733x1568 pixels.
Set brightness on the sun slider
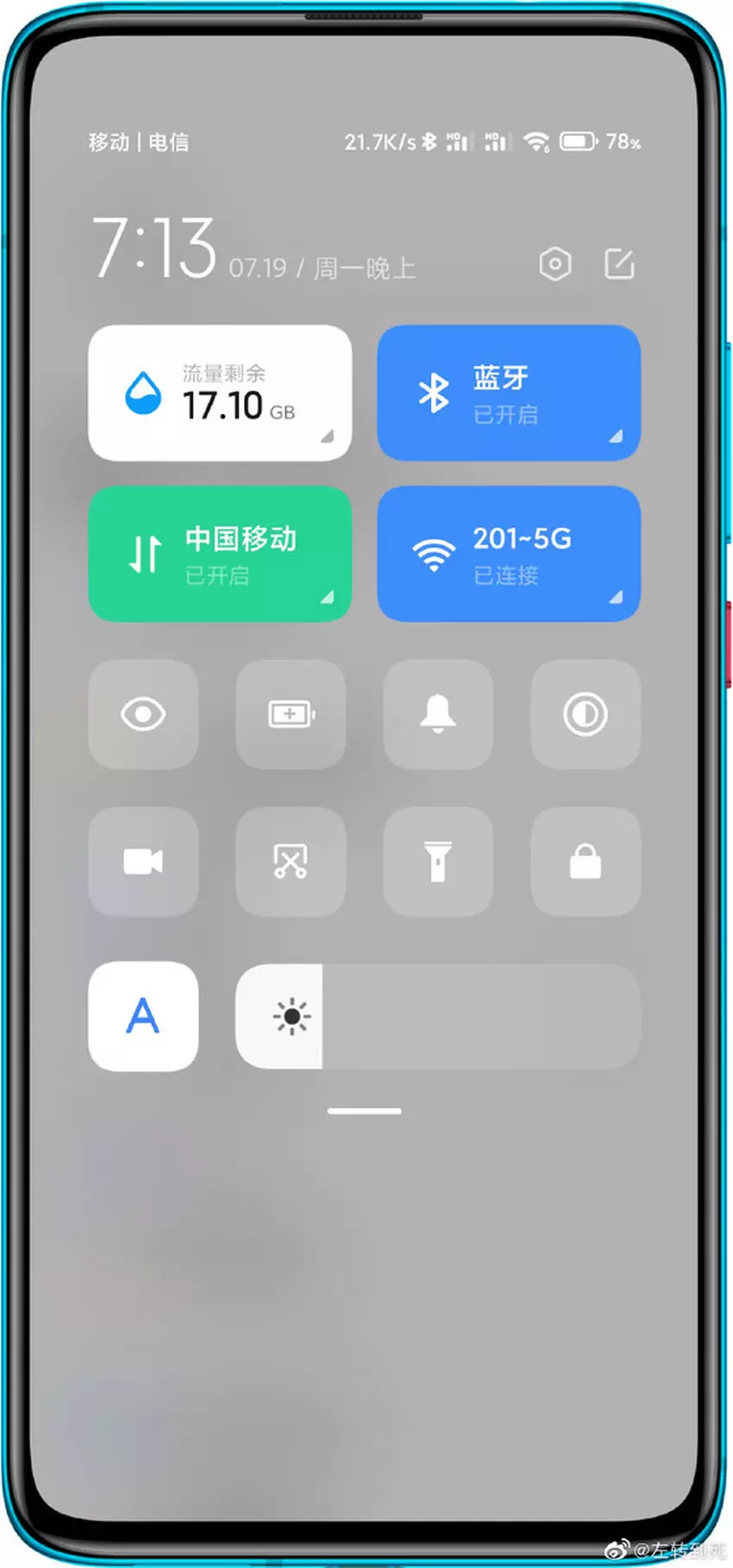[438, 1016]
